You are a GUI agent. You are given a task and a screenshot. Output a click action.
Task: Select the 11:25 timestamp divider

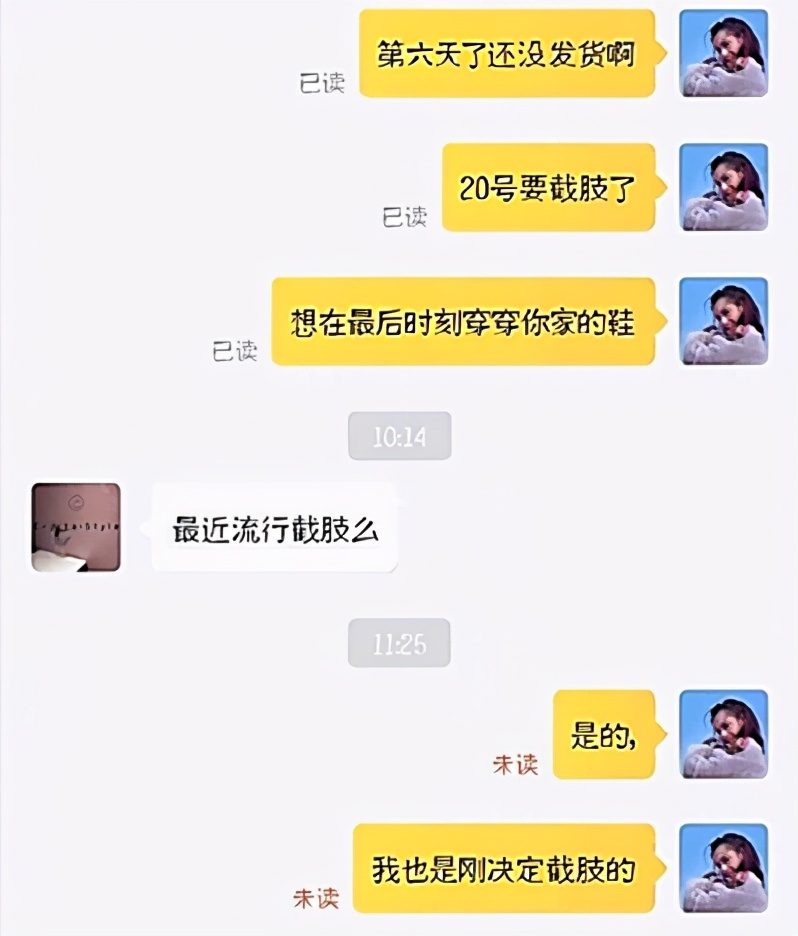398,645
